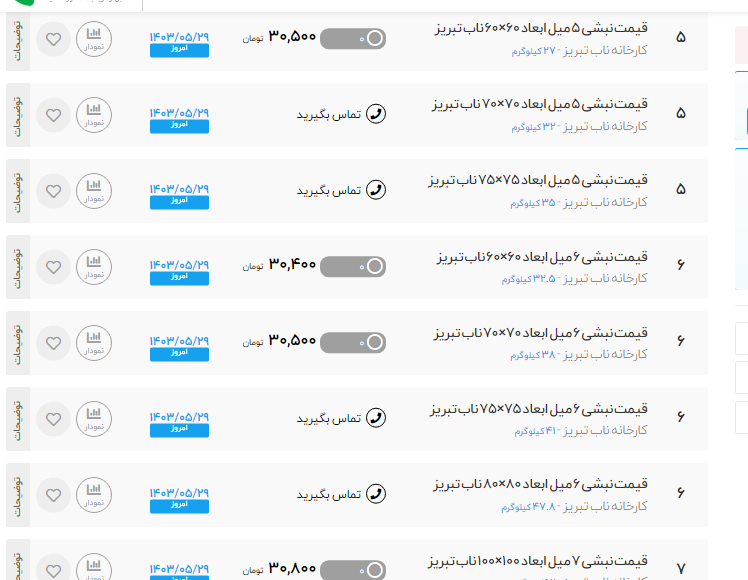This screenshot has height=580, width=748.
Task: Open 5mm 75×75 Nab Tabriz angle row
Action: 539,181
